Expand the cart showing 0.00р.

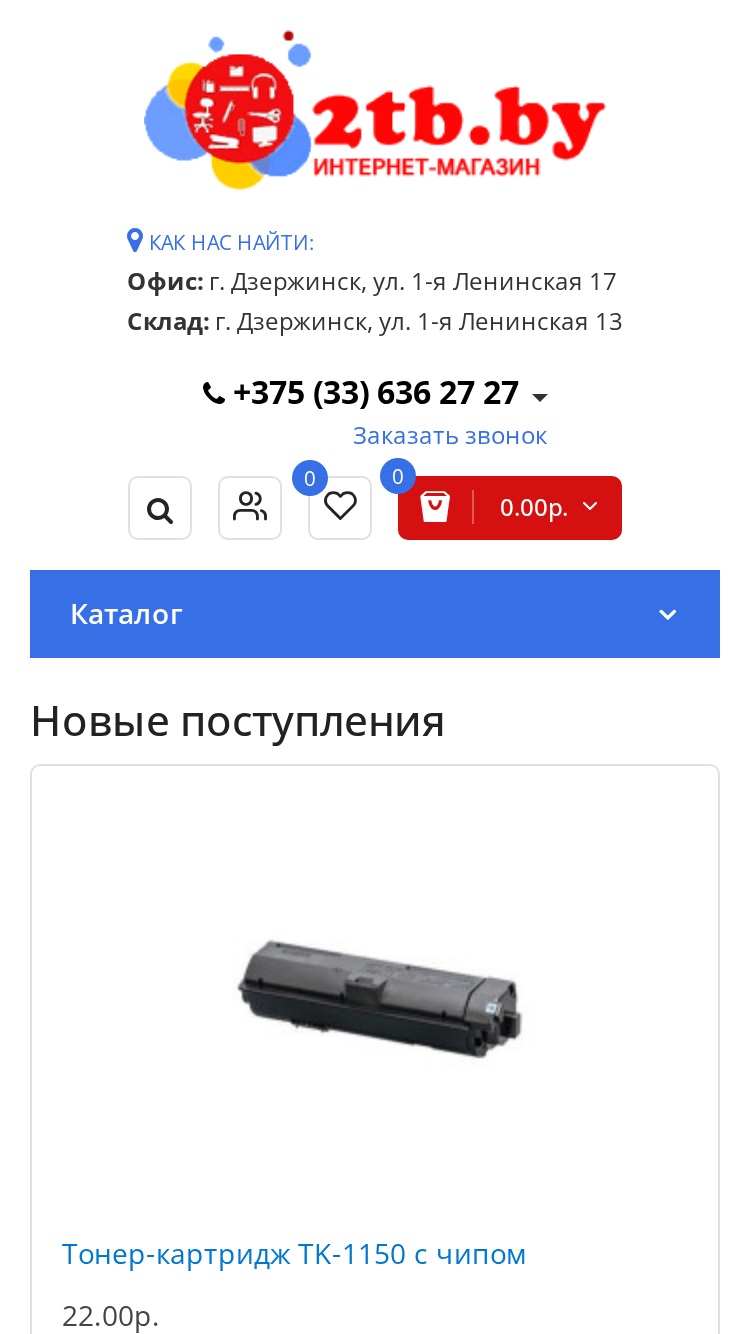coord(510,508)
